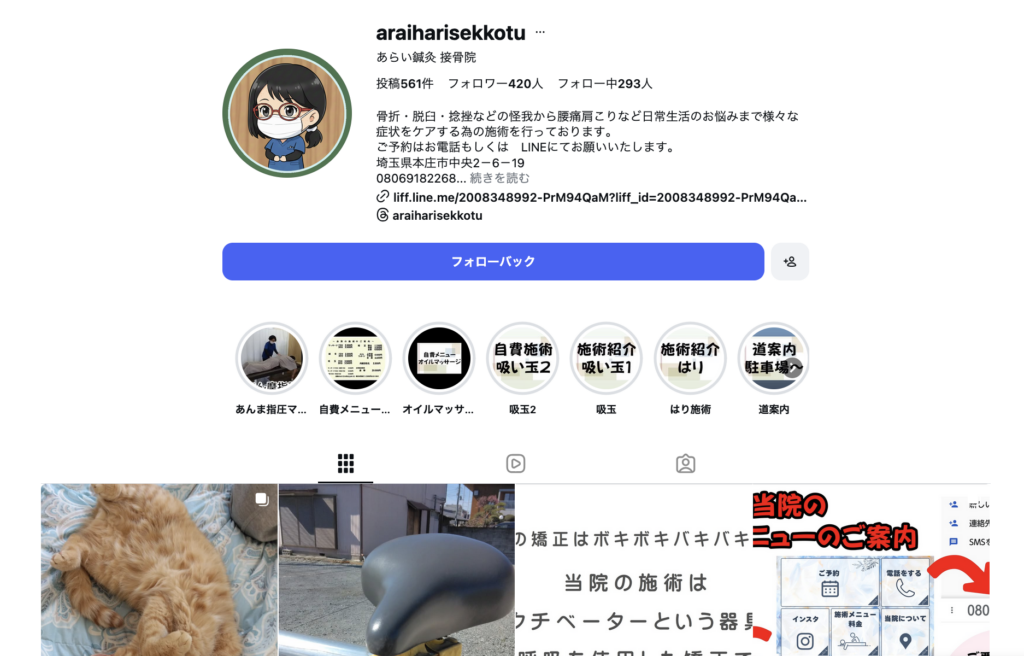Open the あんま指圧マ story highlight
This screenshot has height=656, width=1024.
(x=271, y=358)
